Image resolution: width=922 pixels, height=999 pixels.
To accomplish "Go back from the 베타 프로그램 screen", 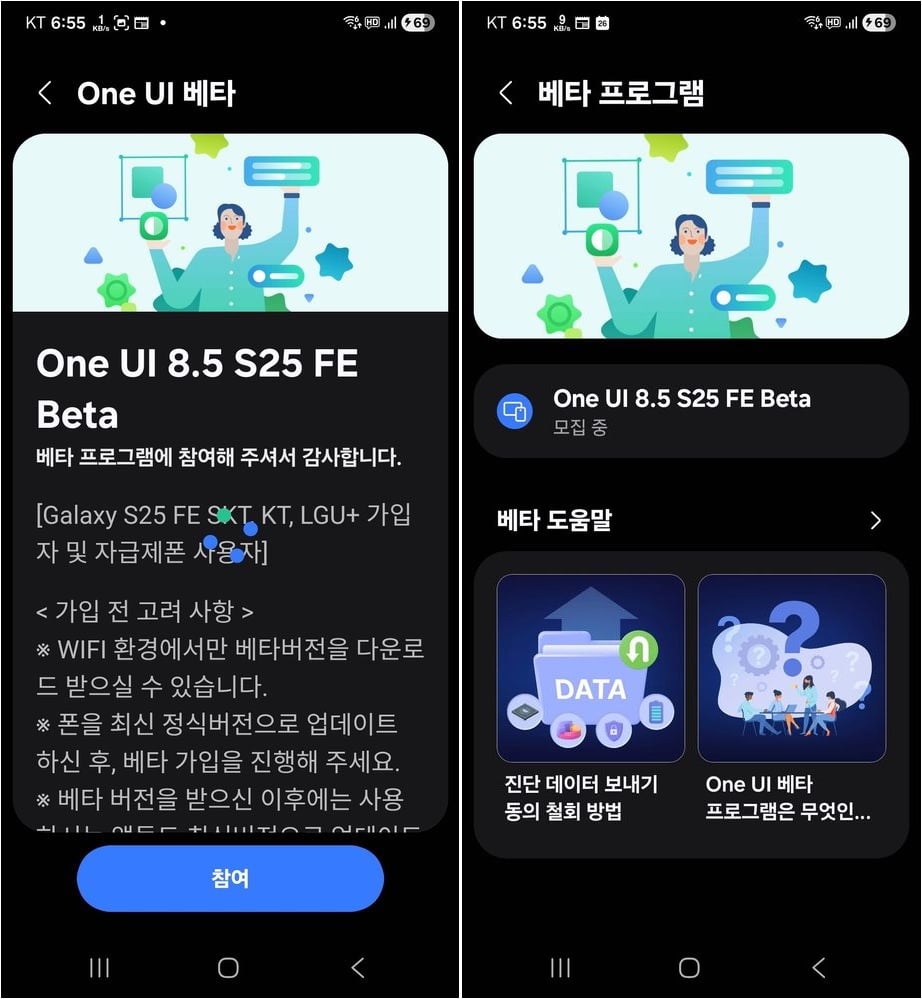I will click(506, 94).
